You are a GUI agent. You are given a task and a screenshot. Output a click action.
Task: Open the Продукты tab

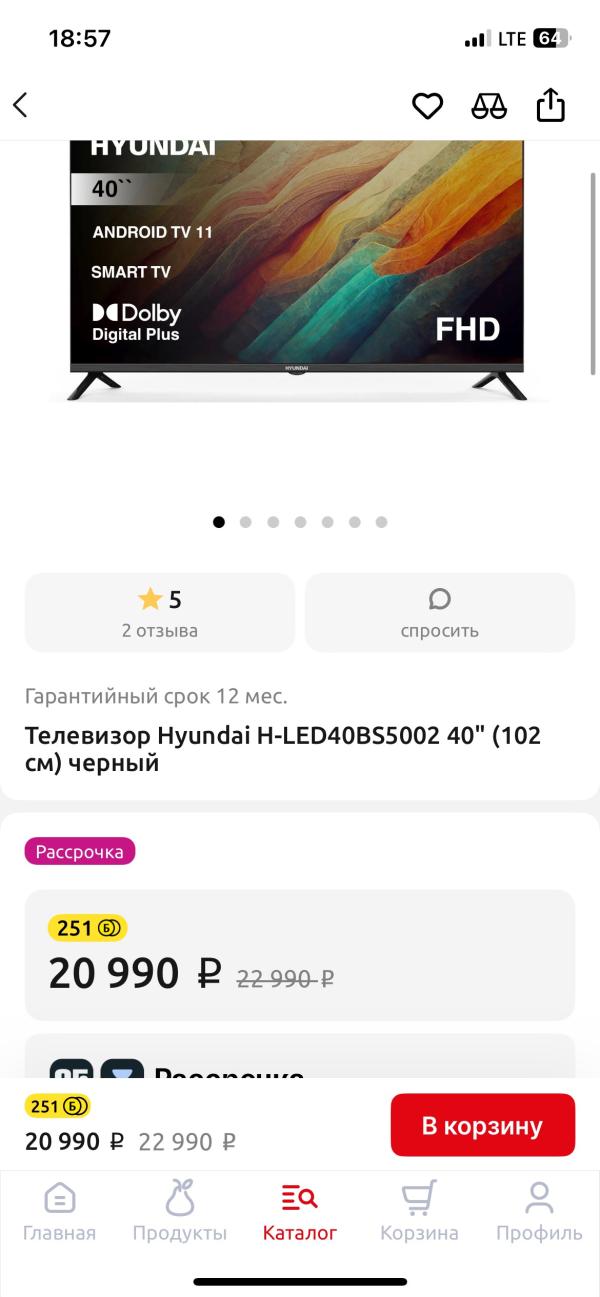tap(180, 1211)
